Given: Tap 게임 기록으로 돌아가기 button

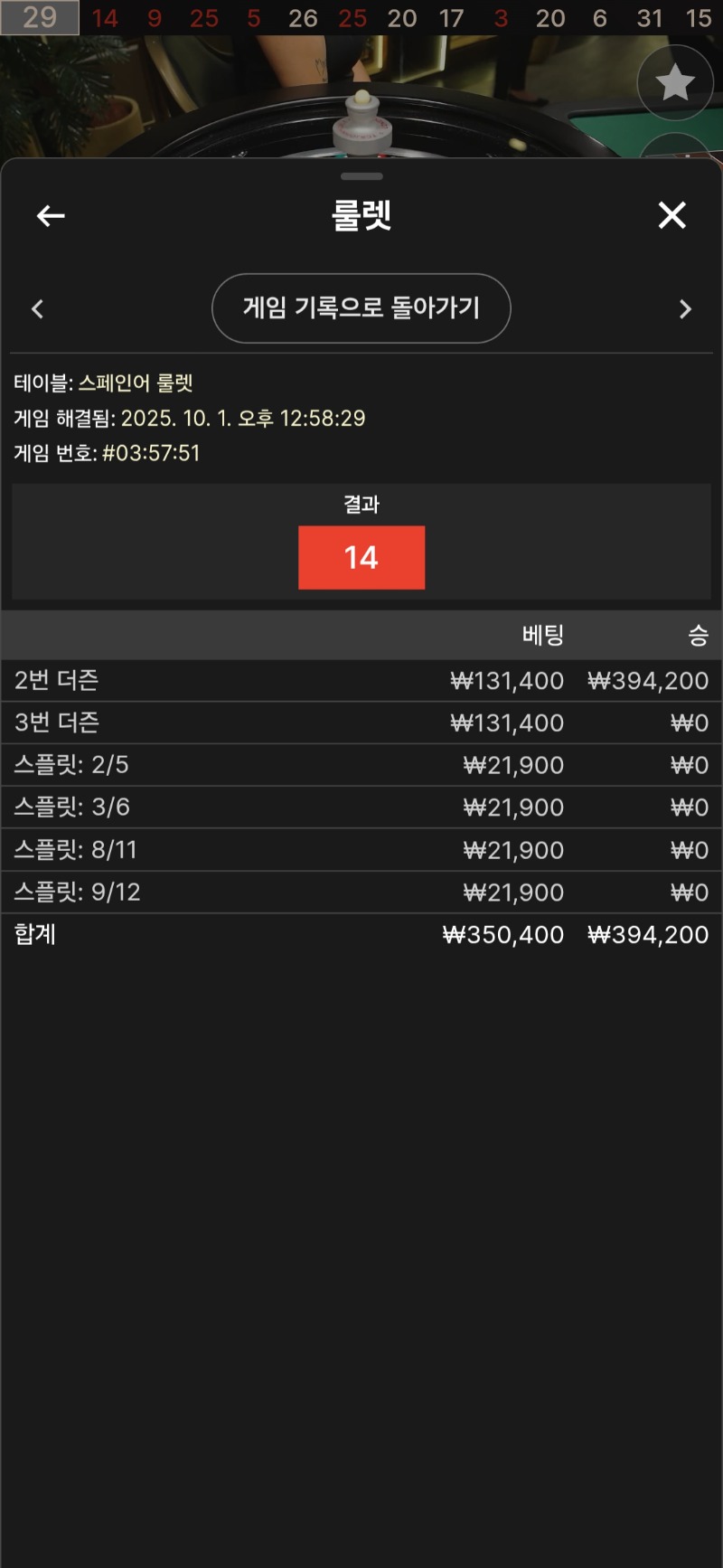Looking at the screenshot, I should [361, 308].
